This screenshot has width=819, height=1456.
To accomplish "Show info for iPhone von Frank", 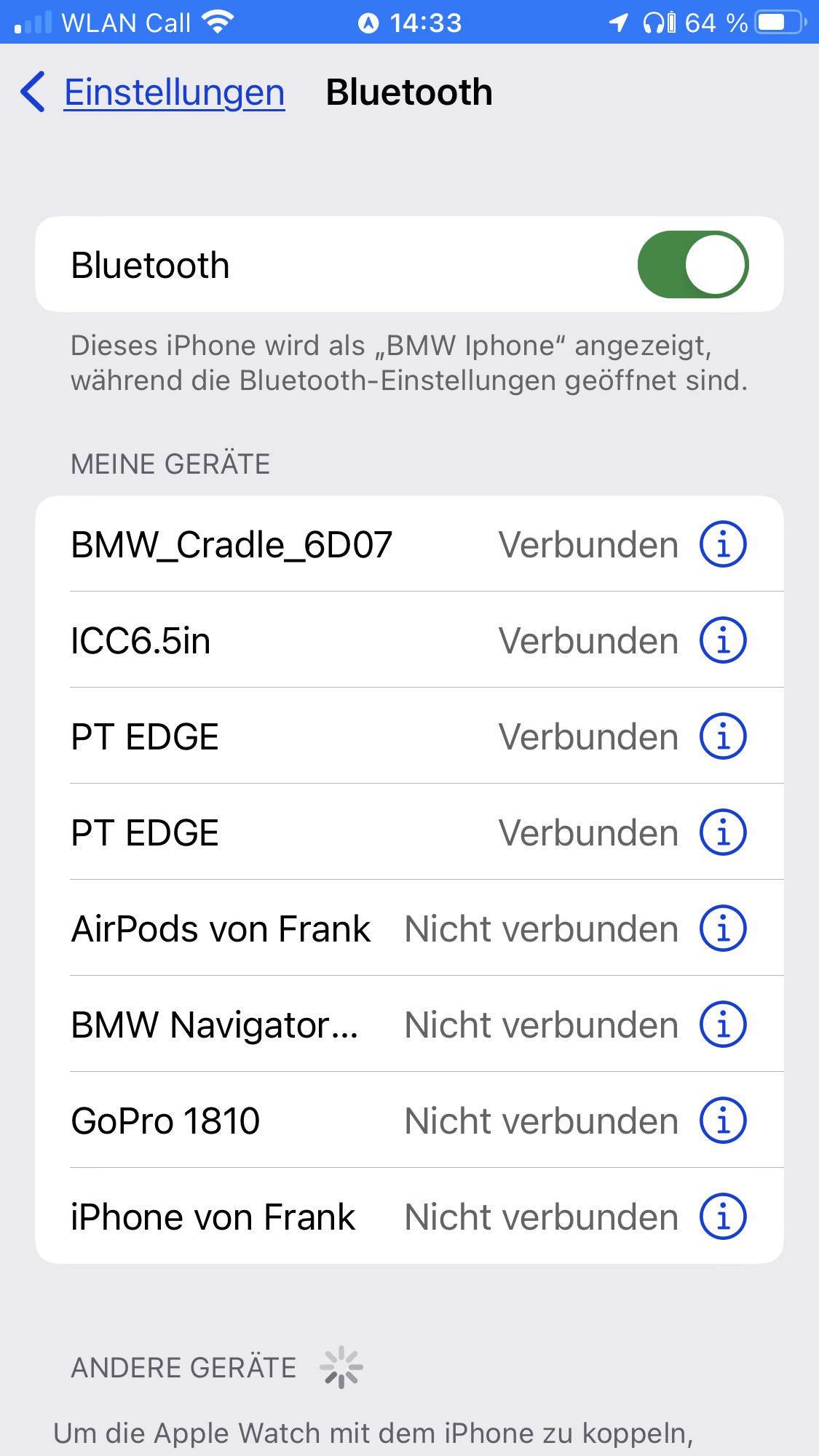I will (723, 1217).
